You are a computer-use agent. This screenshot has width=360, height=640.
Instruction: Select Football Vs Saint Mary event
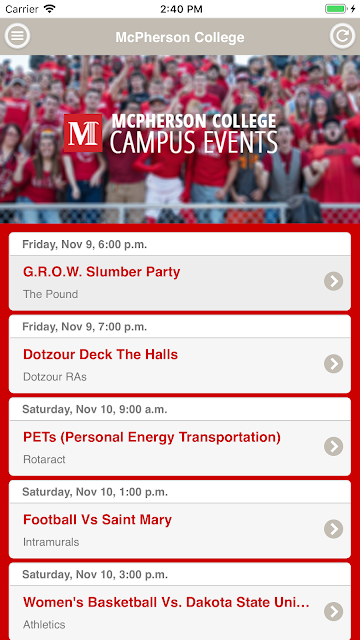point(180,530)
